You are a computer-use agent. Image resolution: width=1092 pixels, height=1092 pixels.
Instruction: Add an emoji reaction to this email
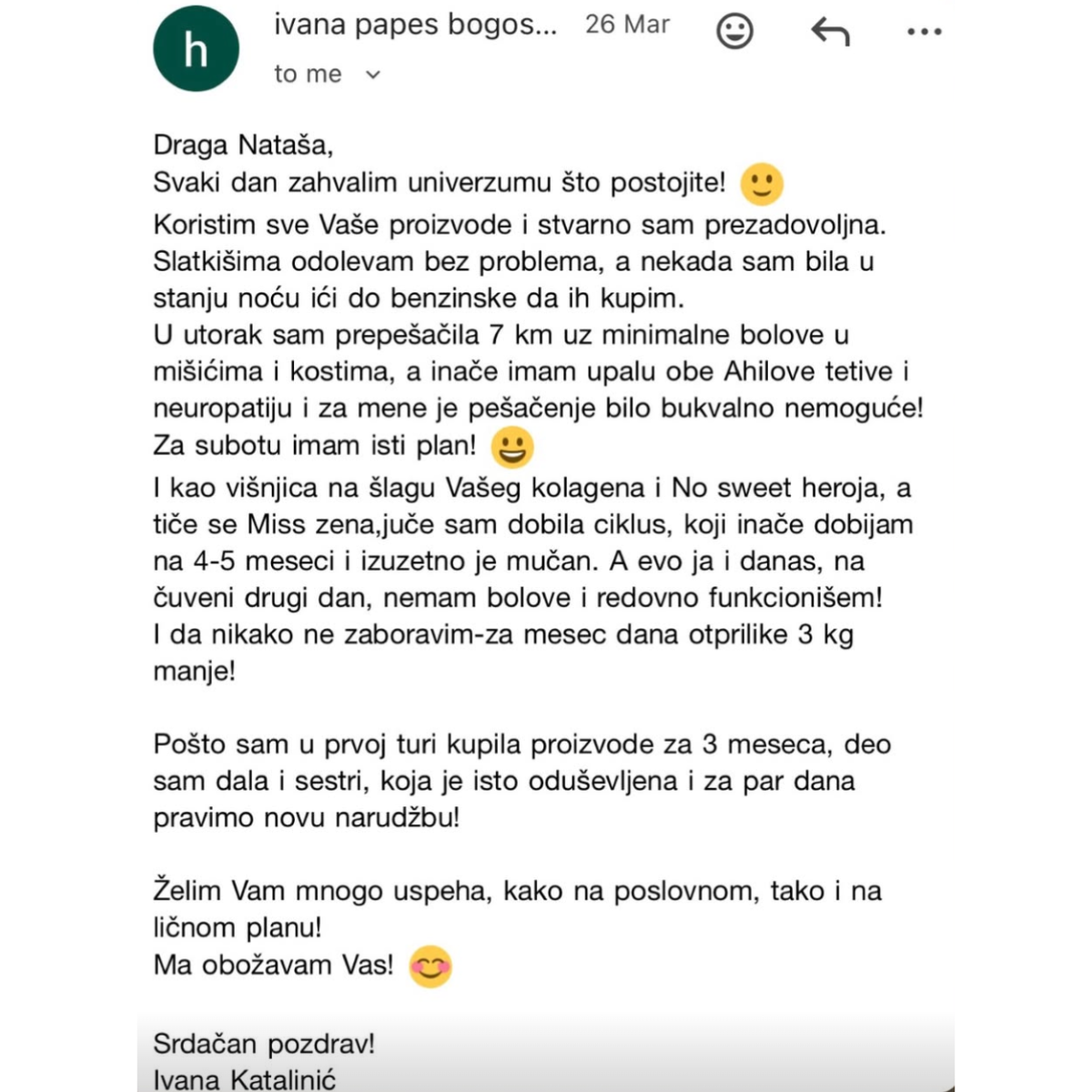click(734, 31)
